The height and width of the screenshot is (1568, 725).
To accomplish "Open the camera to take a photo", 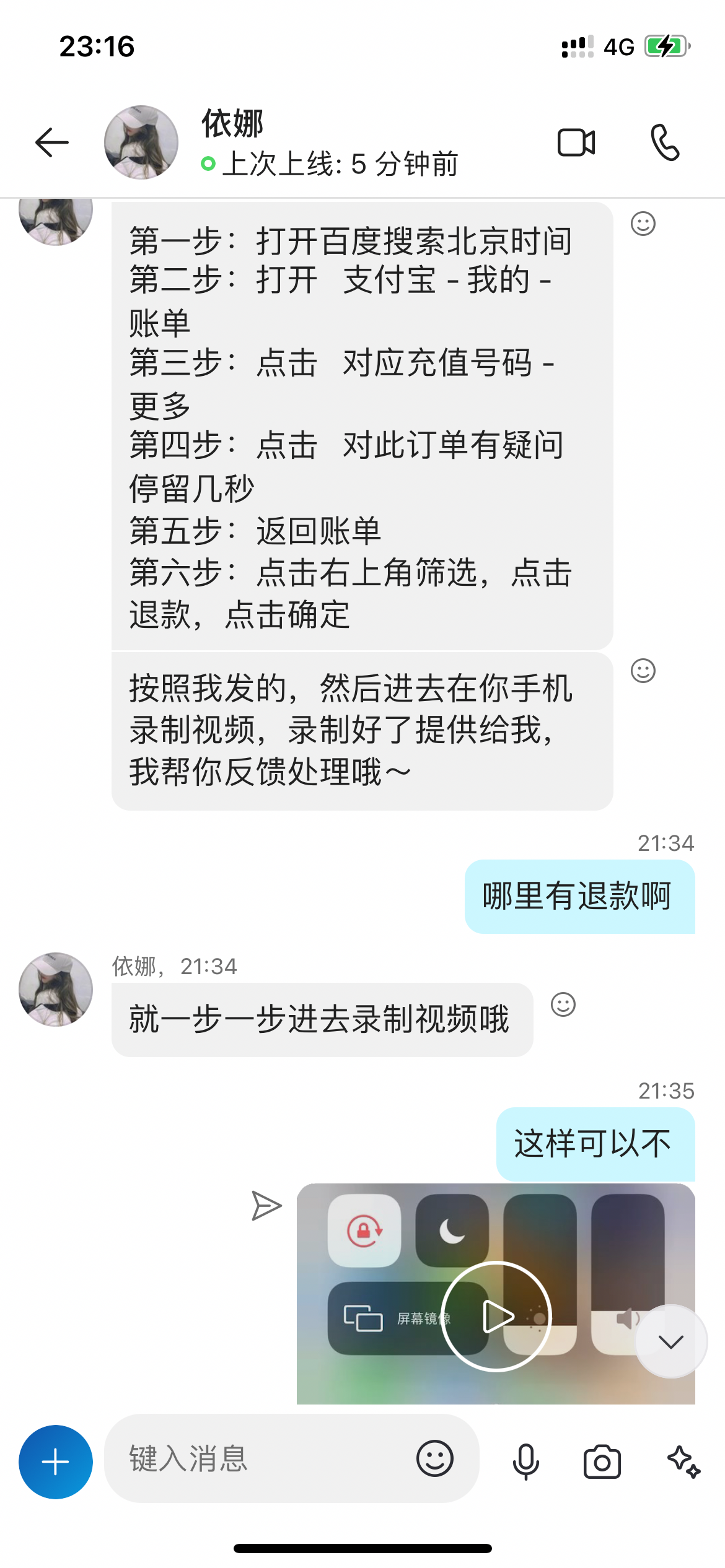I will [x=602, y=1461].
